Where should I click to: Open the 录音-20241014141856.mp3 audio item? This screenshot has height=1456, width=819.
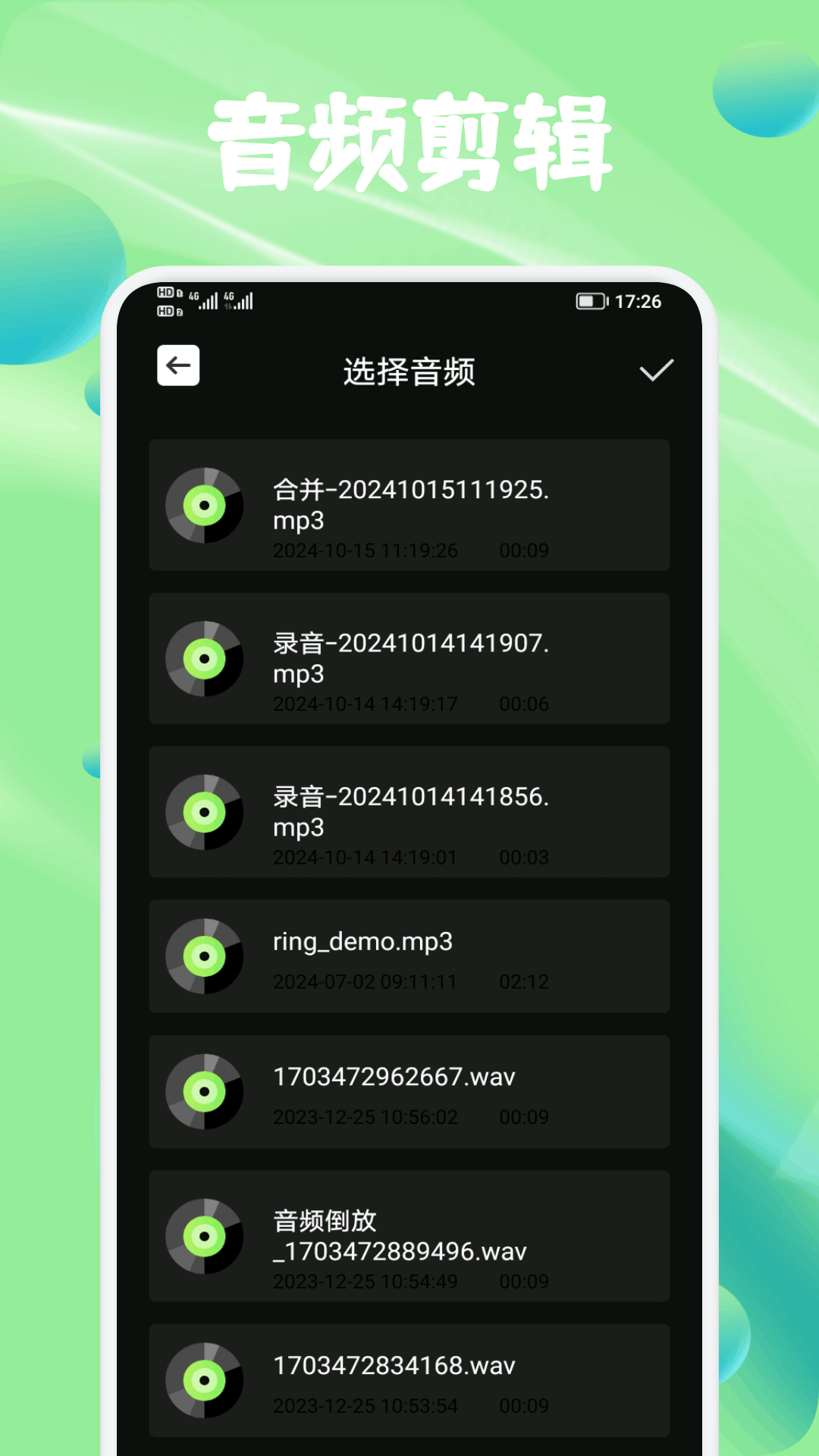click(409, 812)
